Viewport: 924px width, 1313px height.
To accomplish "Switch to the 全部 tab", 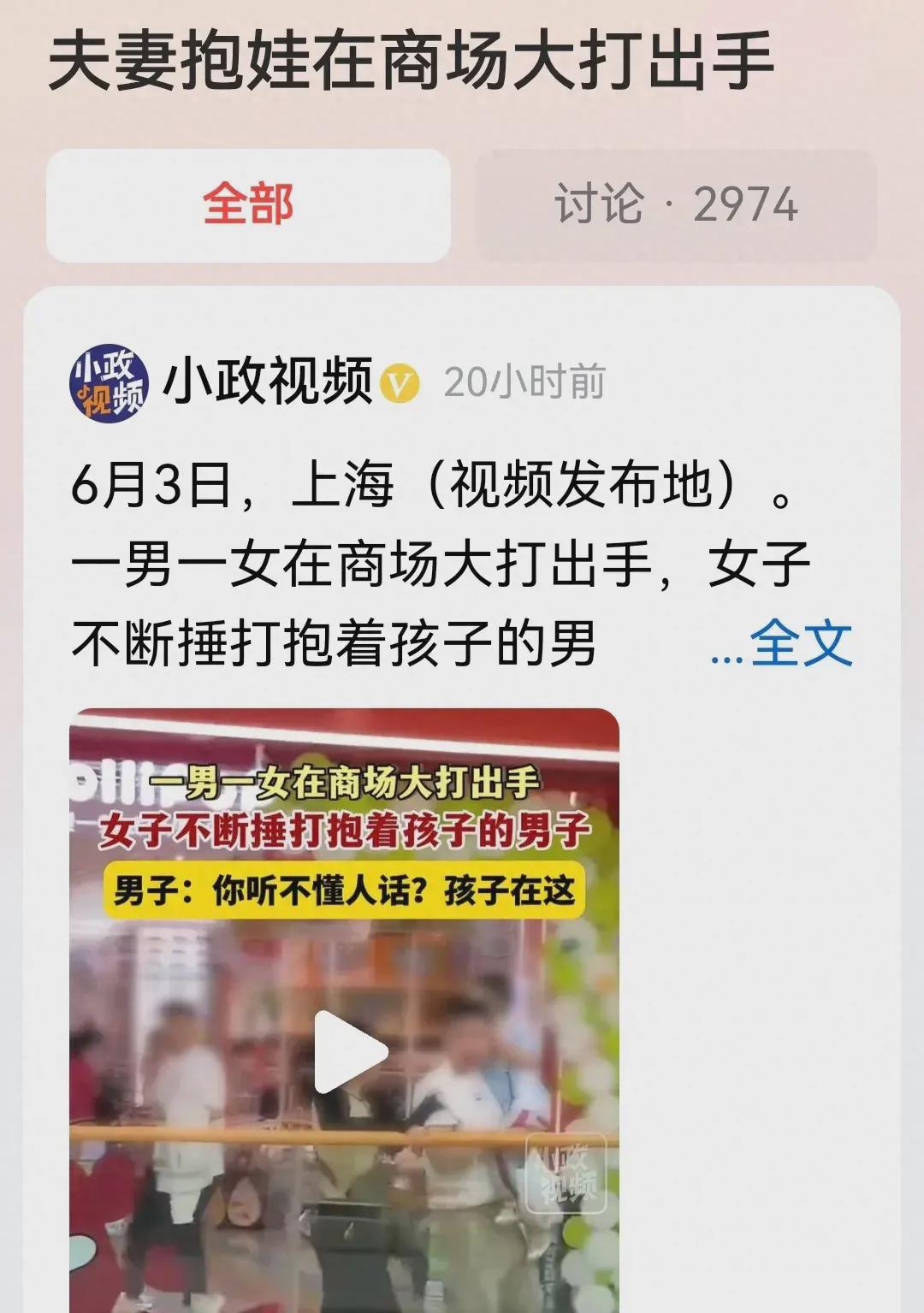I will 248,205.
